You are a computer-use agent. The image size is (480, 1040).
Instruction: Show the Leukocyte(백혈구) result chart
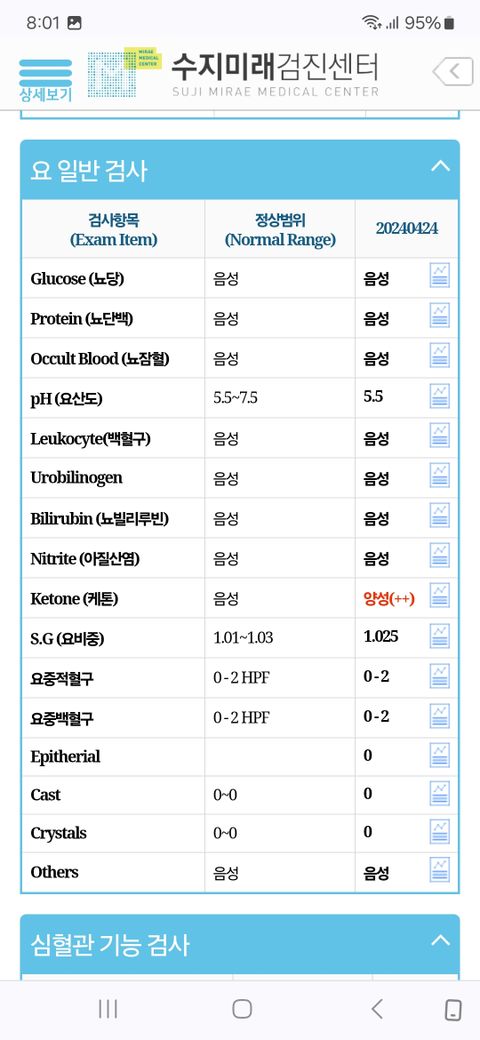pos(440,436)
